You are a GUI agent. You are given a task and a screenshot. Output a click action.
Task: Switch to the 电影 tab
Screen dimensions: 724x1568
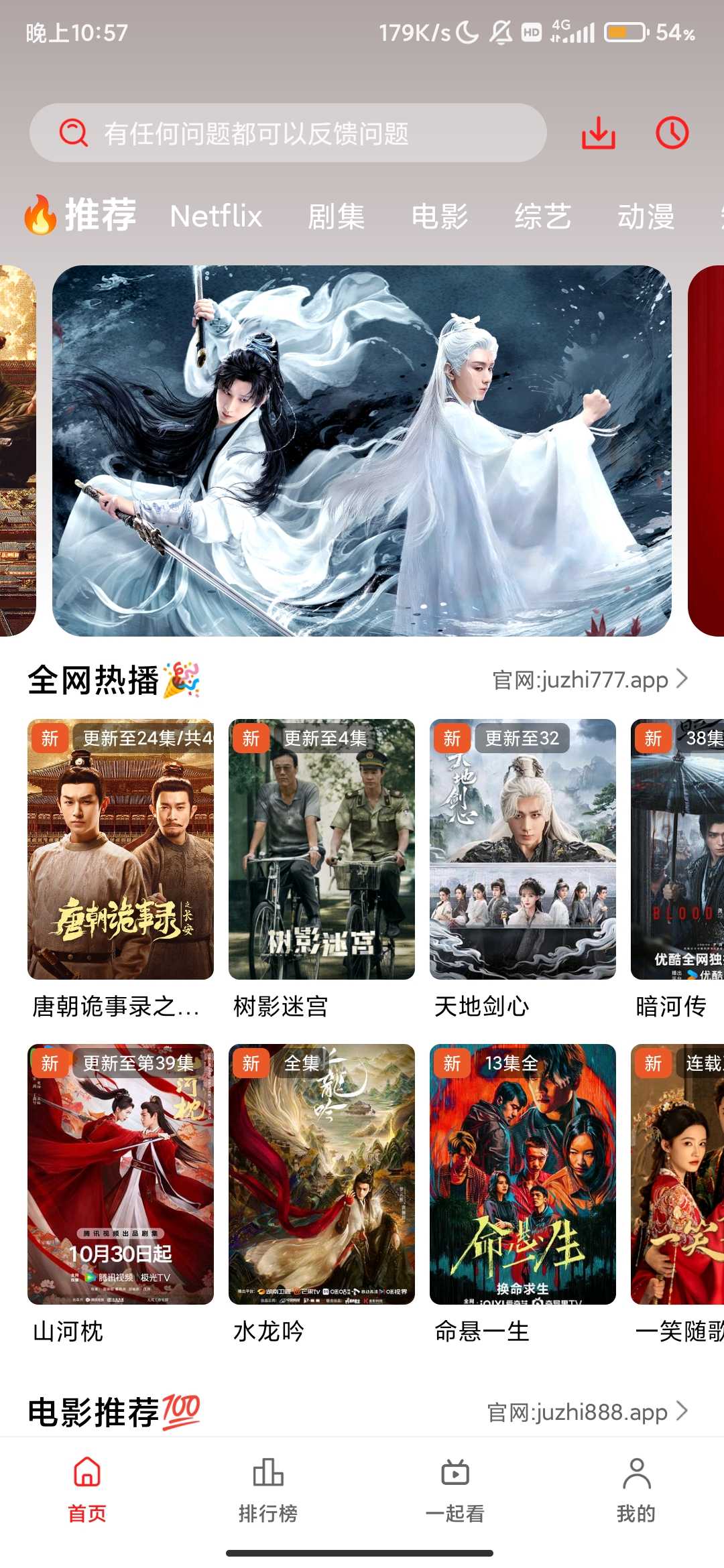coord(440,216)
